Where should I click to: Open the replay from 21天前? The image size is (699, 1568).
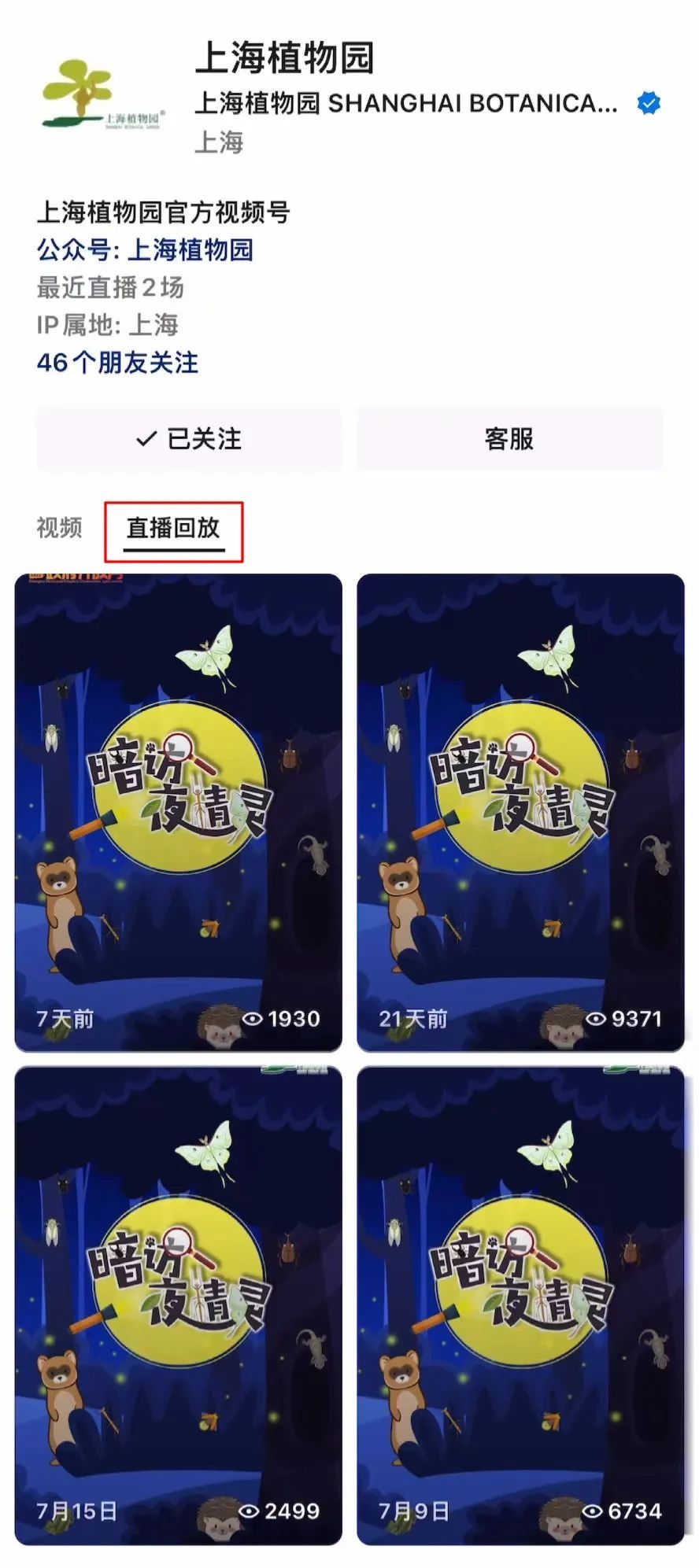(520, 812)
